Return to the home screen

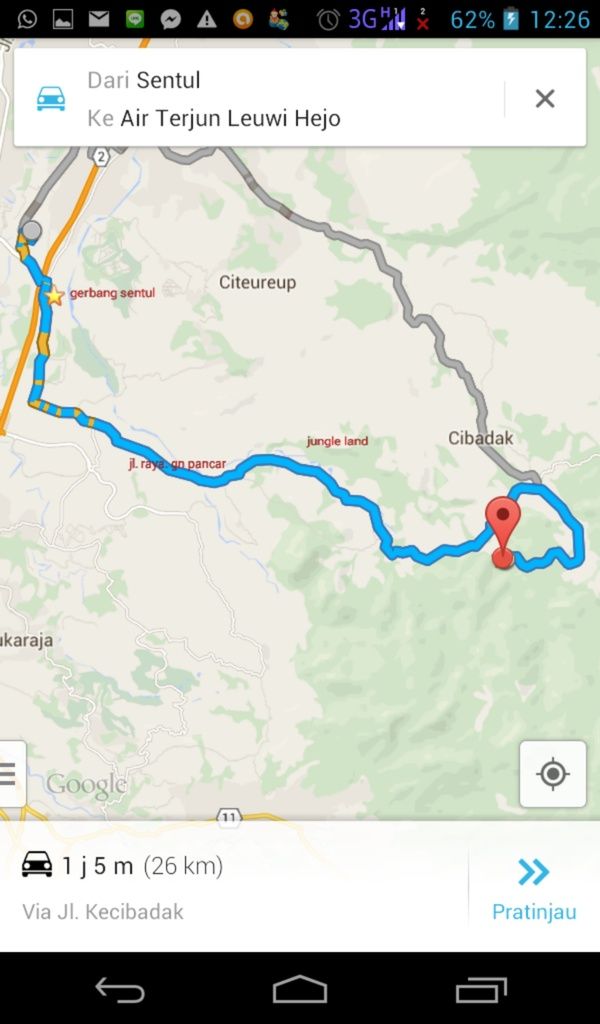[300, 989]
